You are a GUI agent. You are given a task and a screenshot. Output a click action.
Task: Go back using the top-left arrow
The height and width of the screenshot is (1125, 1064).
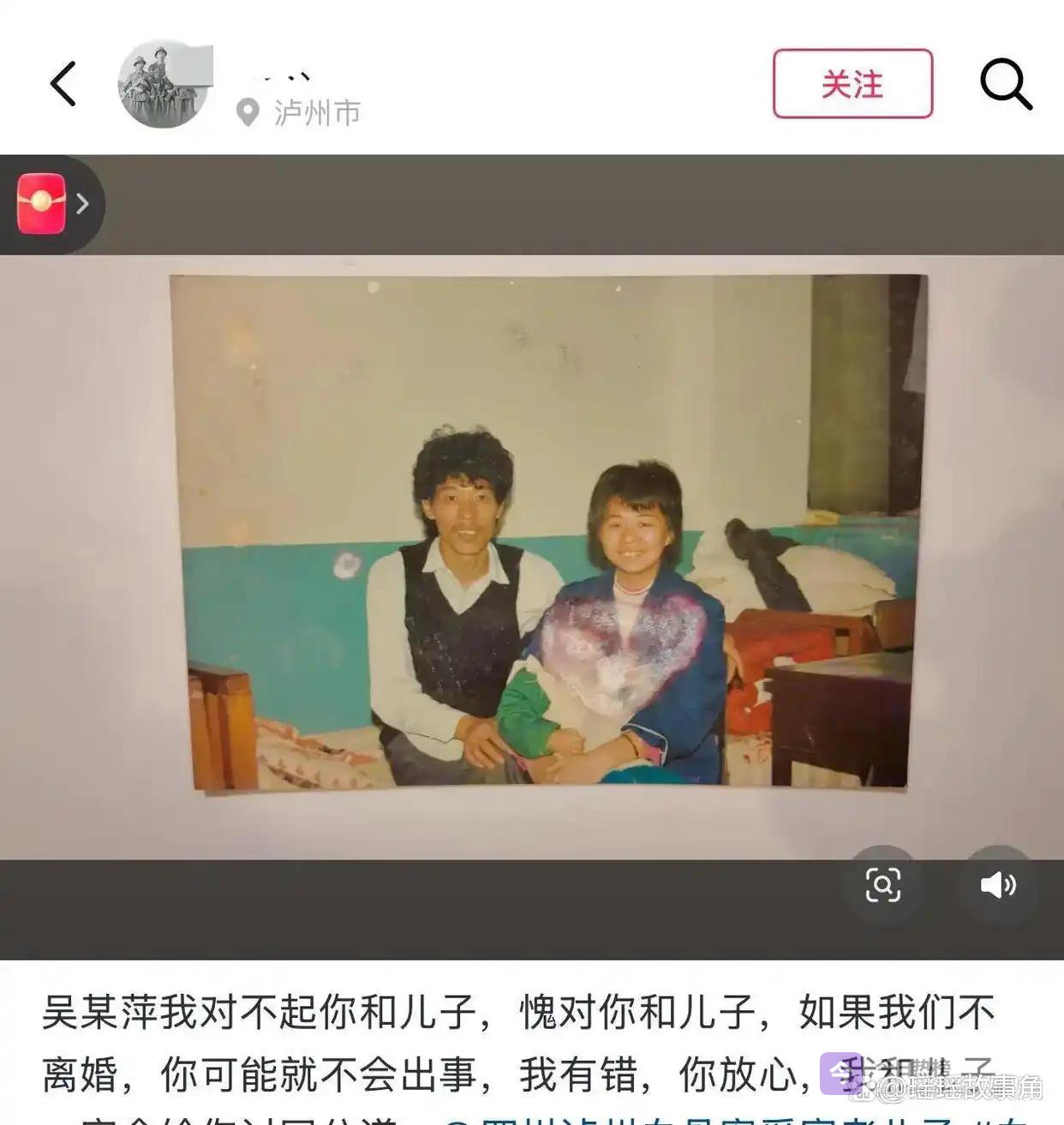point(63,84)
